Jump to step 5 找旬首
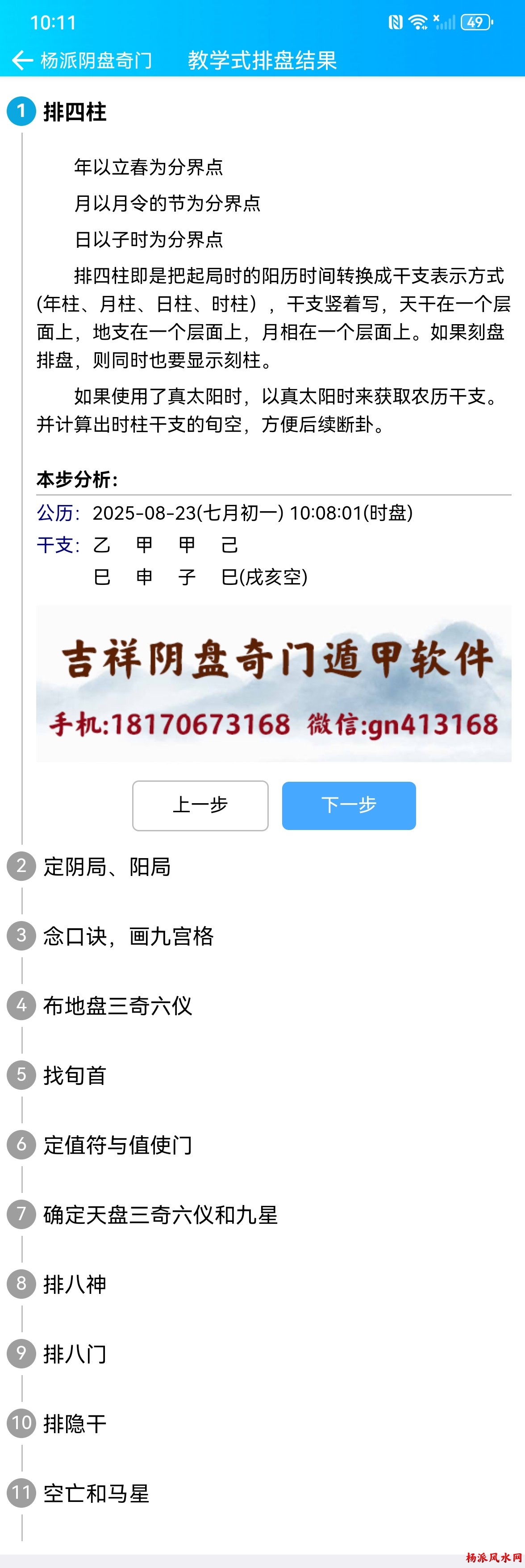This screenshot has width=525, height=1568. coord(74,1075)
